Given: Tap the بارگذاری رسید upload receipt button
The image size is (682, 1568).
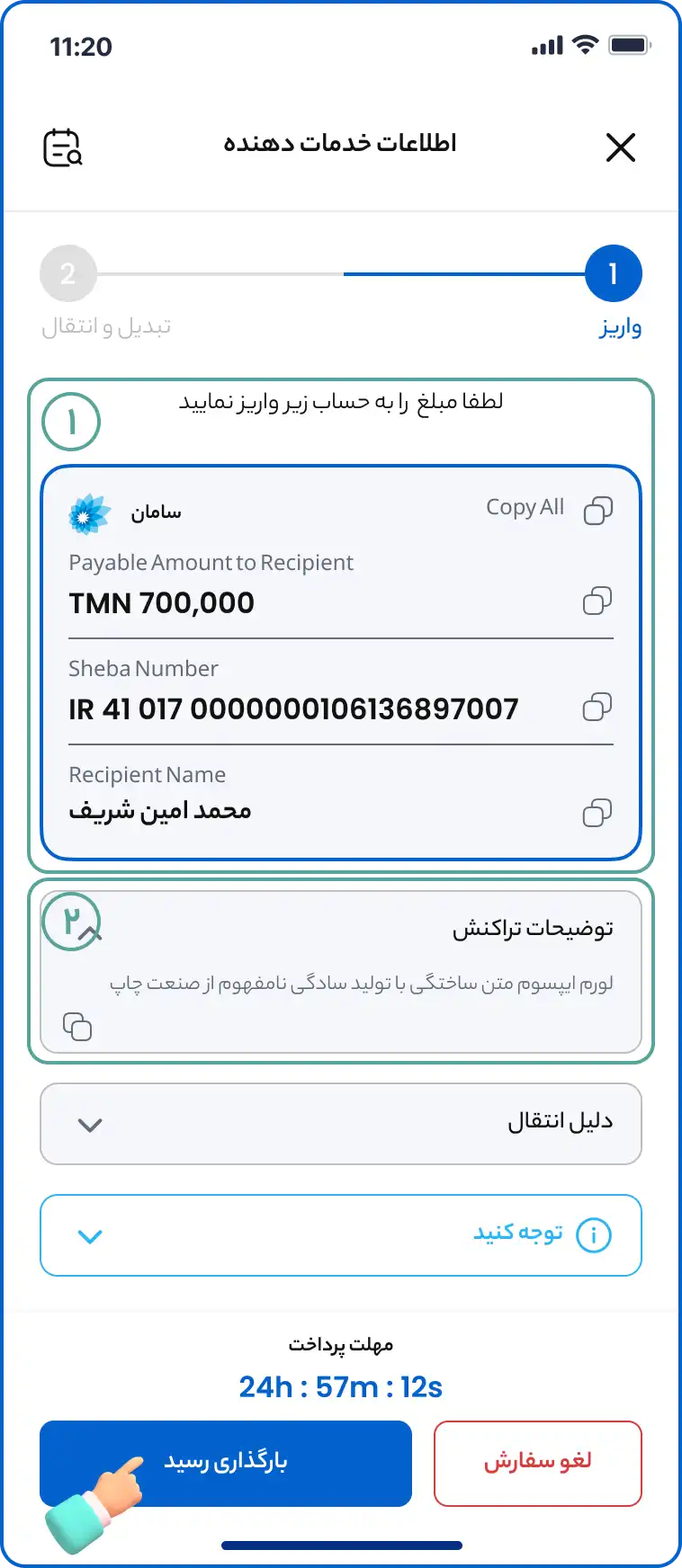Looking at the screenshot, I should pyautogui.click(x=226, y=1463).
